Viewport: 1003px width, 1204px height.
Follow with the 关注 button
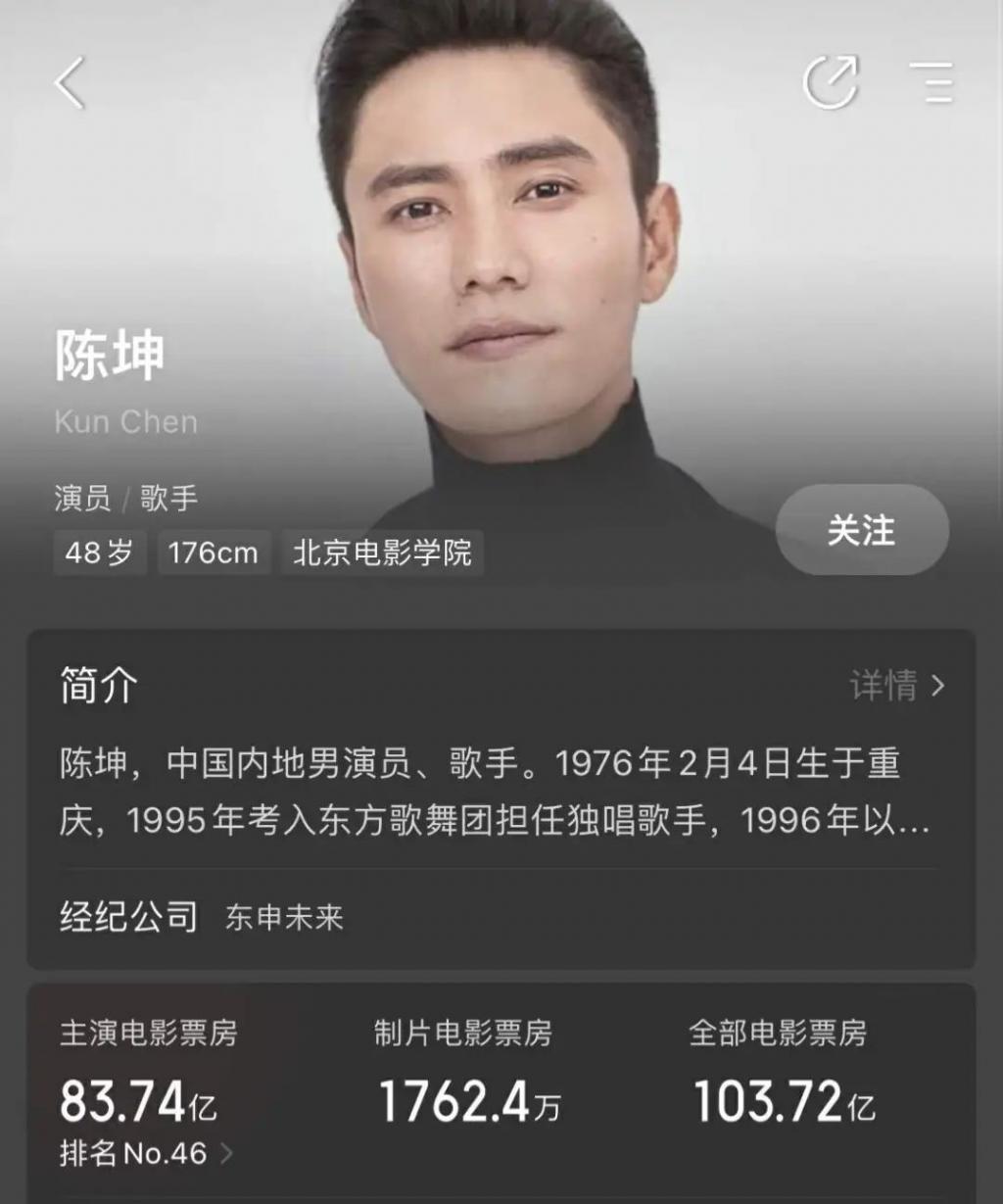click(862, 530)
